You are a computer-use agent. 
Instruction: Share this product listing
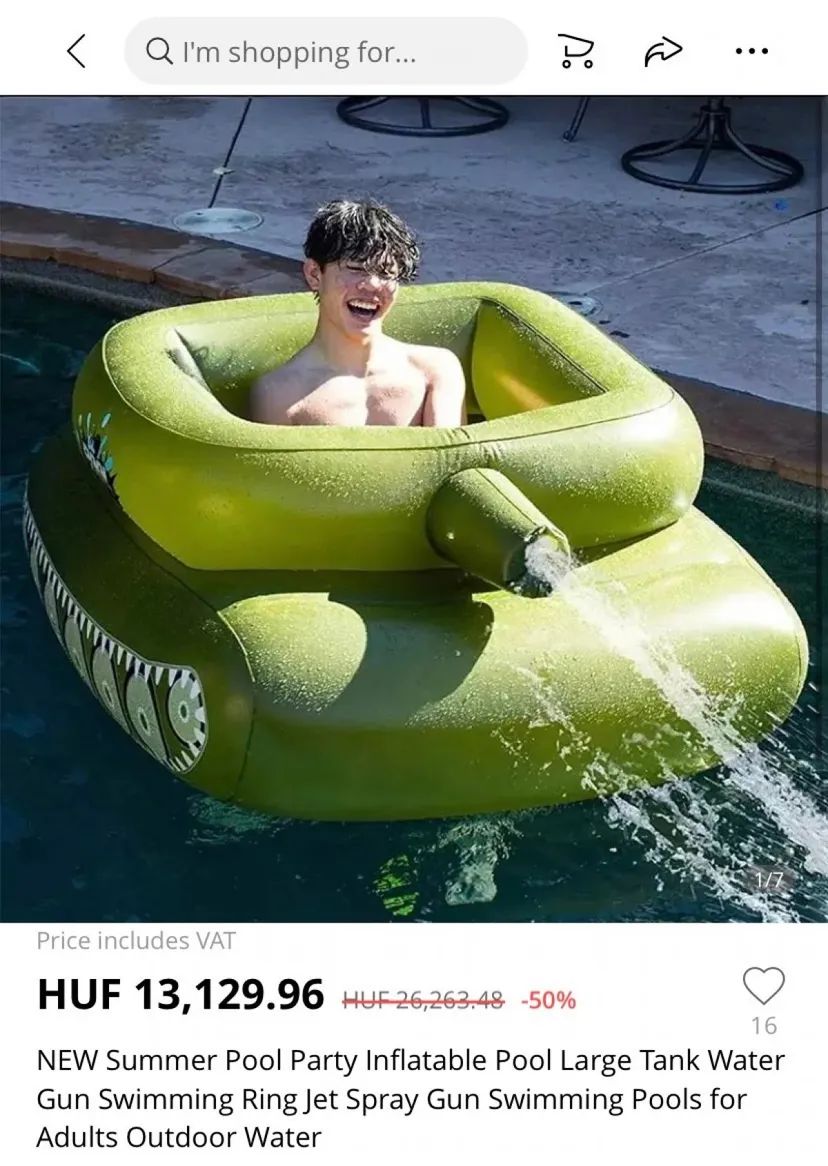pos(662,51)
